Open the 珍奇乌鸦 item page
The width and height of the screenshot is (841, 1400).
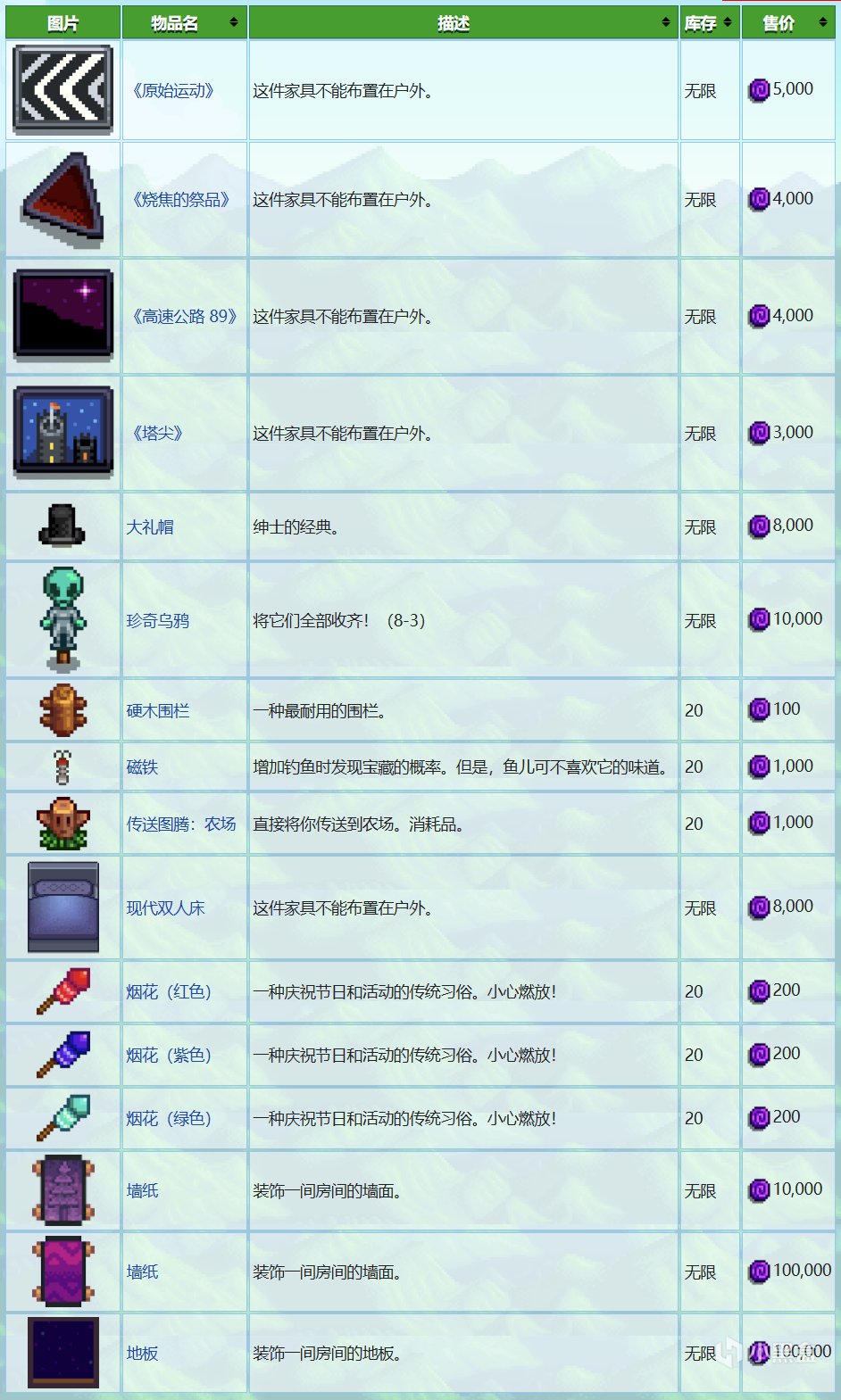(158, 621)
